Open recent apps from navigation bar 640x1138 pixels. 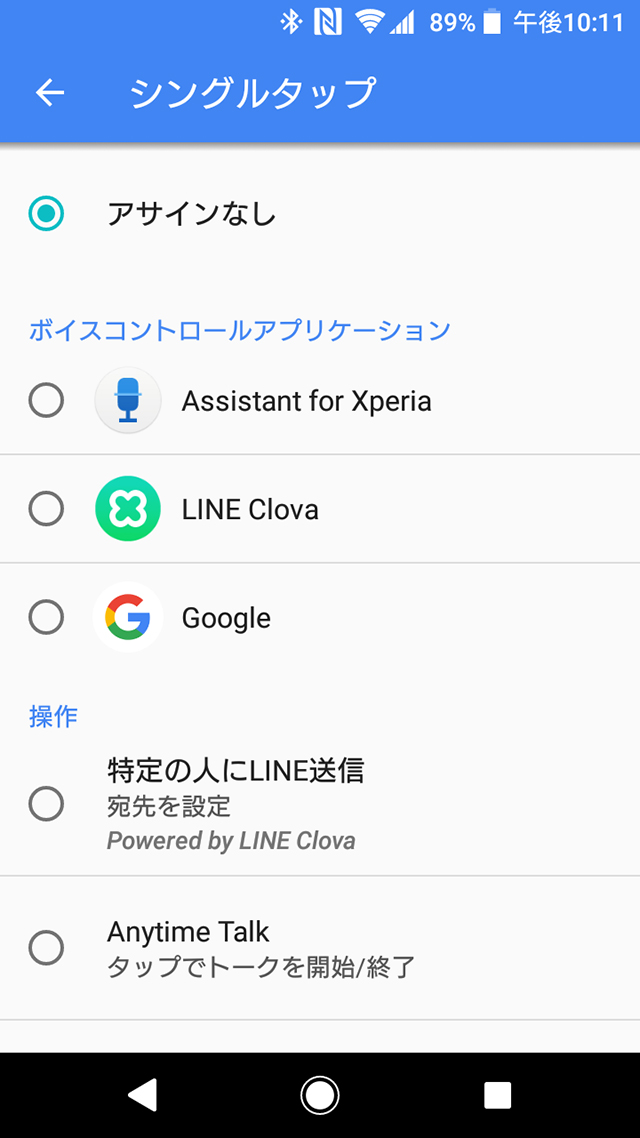pyautogui.click(x=497, y=1095)
